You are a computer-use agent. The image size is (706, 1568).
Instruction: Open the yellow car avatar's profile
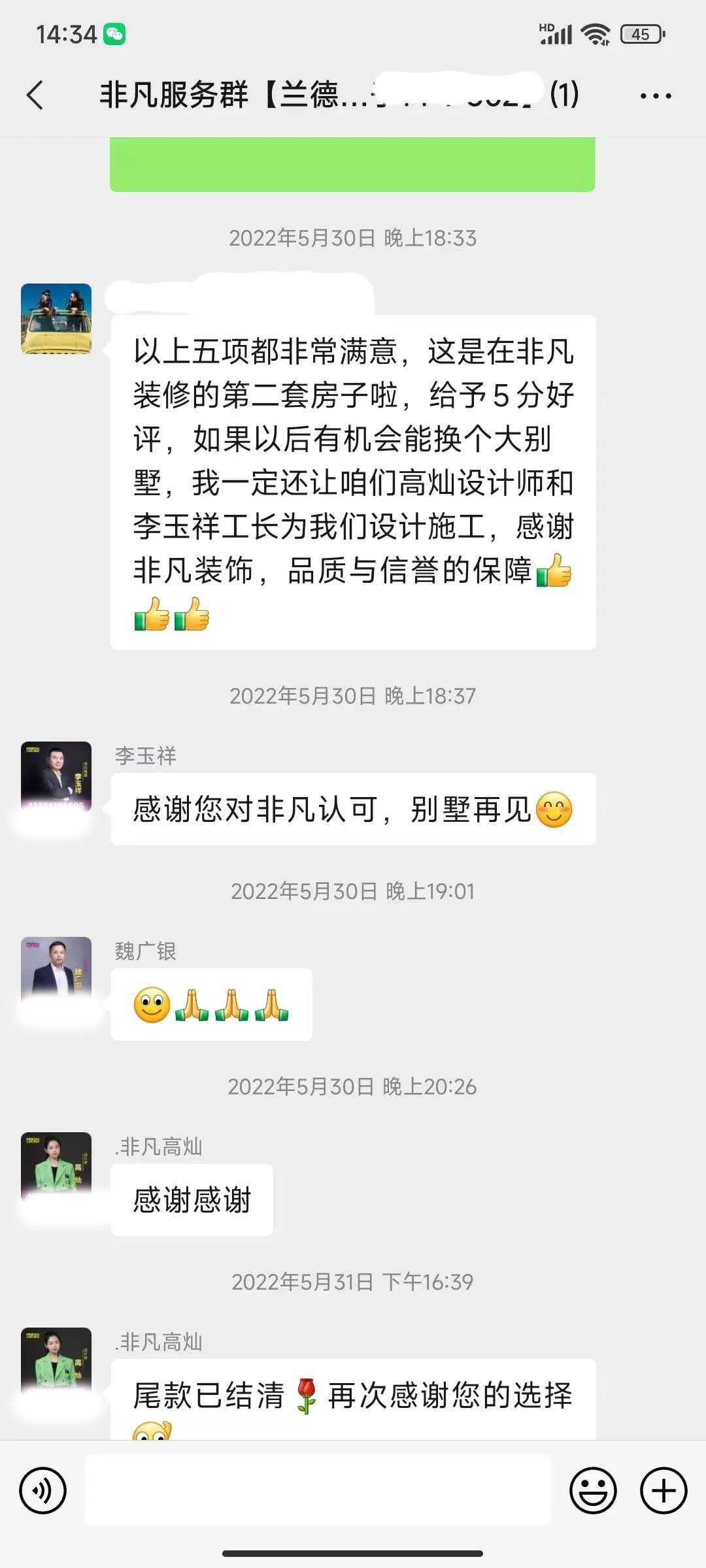[x=56, y=319]
